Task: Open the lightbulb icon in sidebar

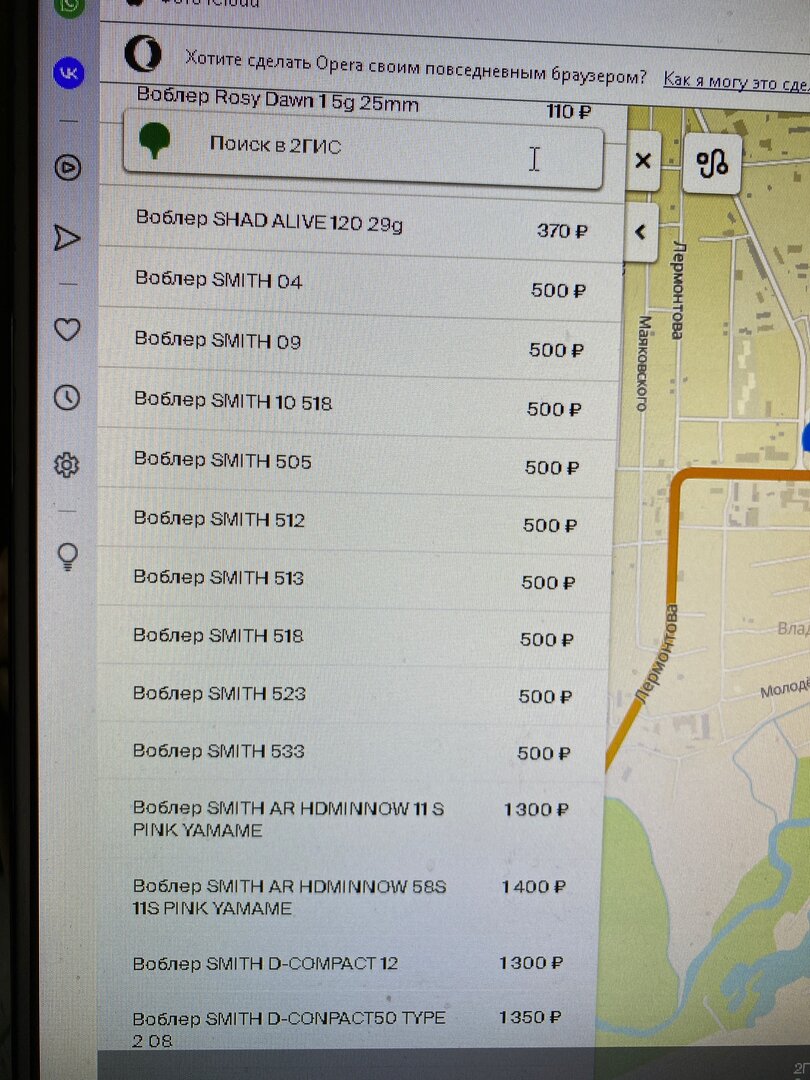Action: coord(68,557)
